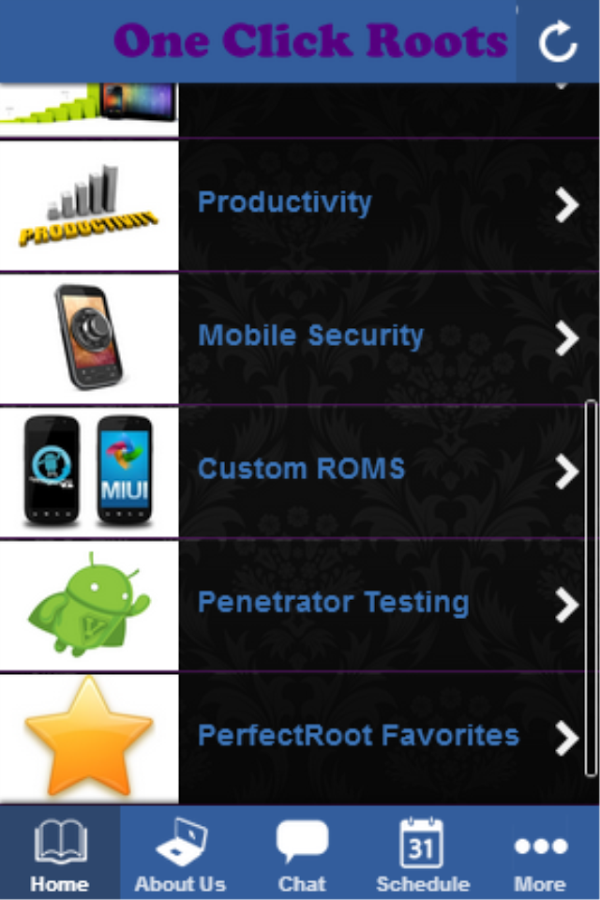600x900 pixels.
Task: Go to the Home tab
Action: click(x=60, y=855)
